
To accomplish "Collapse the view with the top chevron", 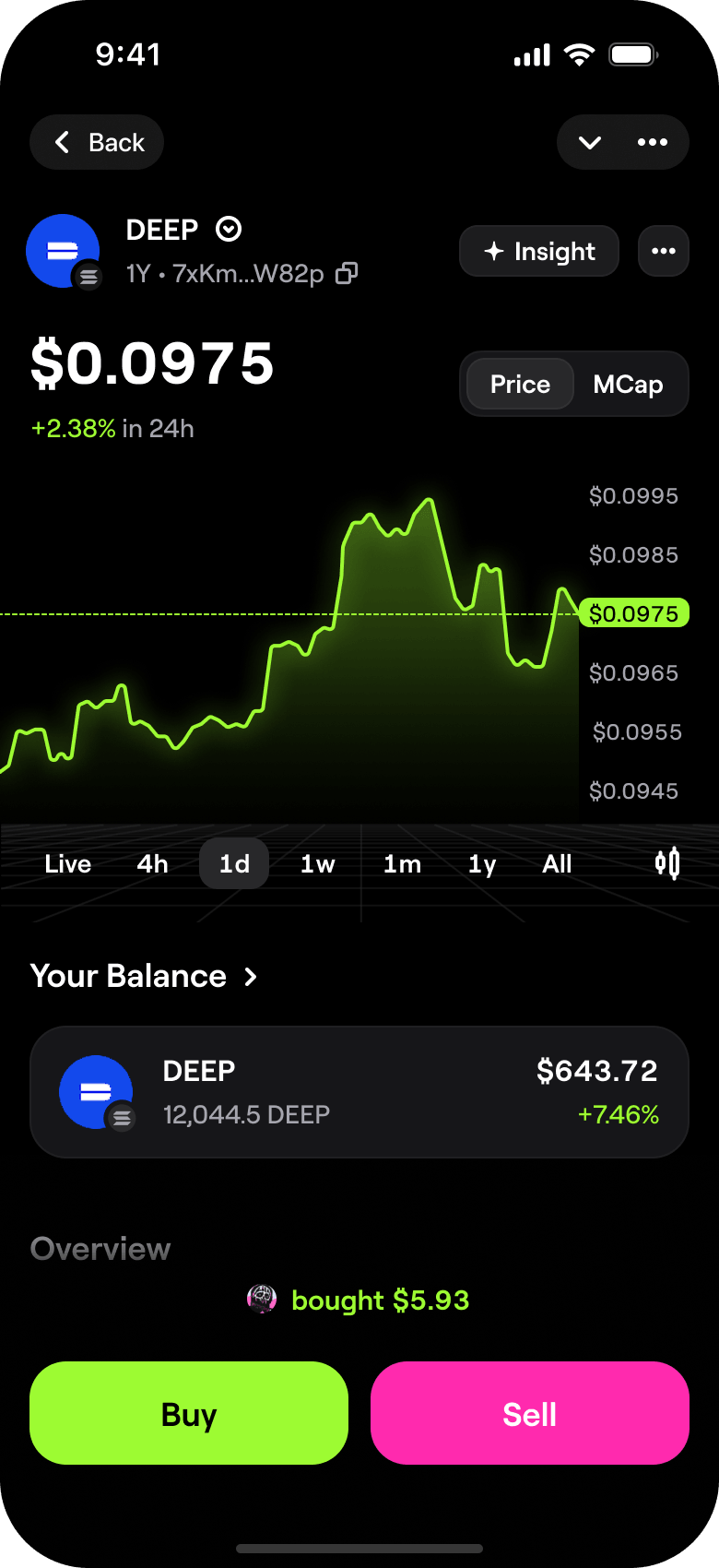I will coord(589,142).
